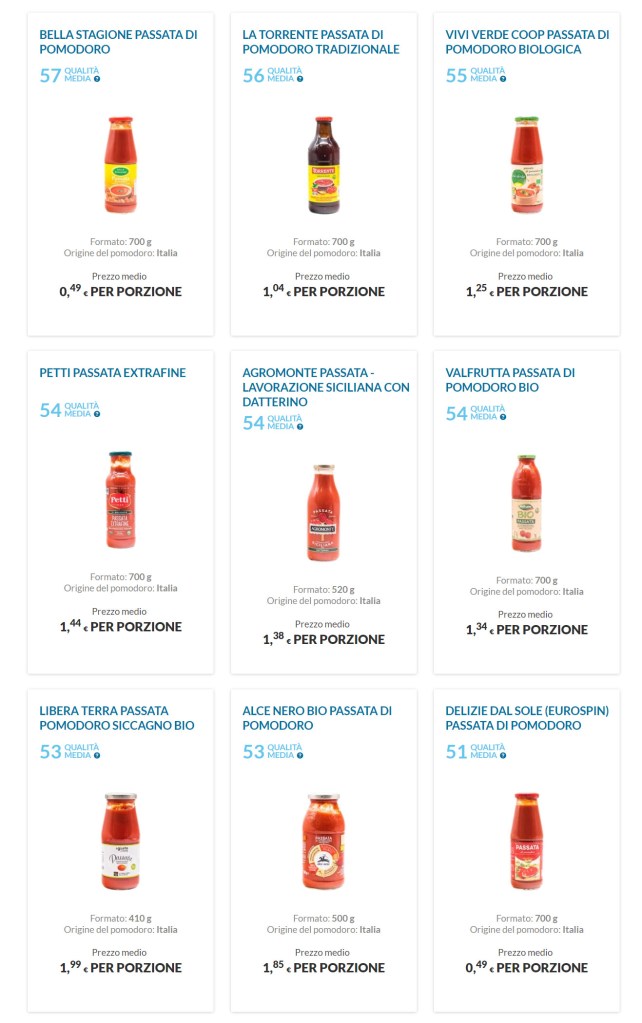This screenshot has width=642, height=1023.
Task: Open quality info icon on Valfrutta bio
Action: (503, 417)
